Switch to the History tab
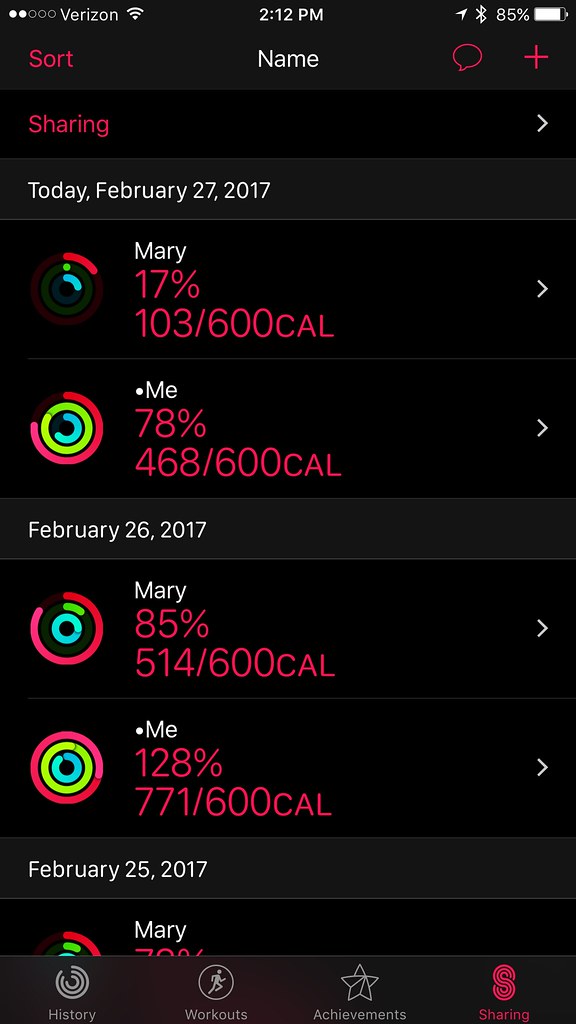The width and height of the screenshot is (576, 1024). coord(72,991)
